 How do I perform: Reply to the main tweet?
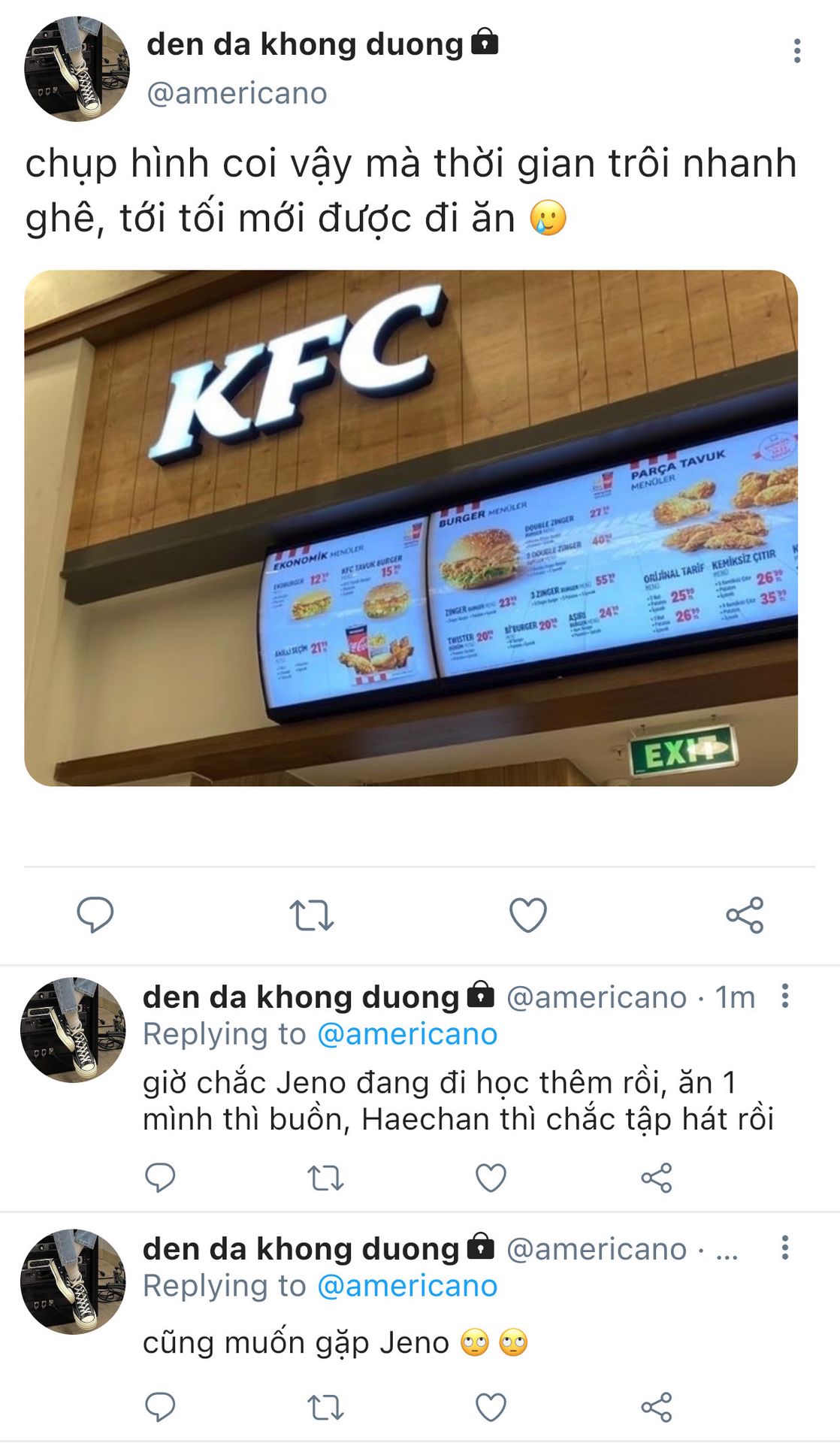click(95, 915)
